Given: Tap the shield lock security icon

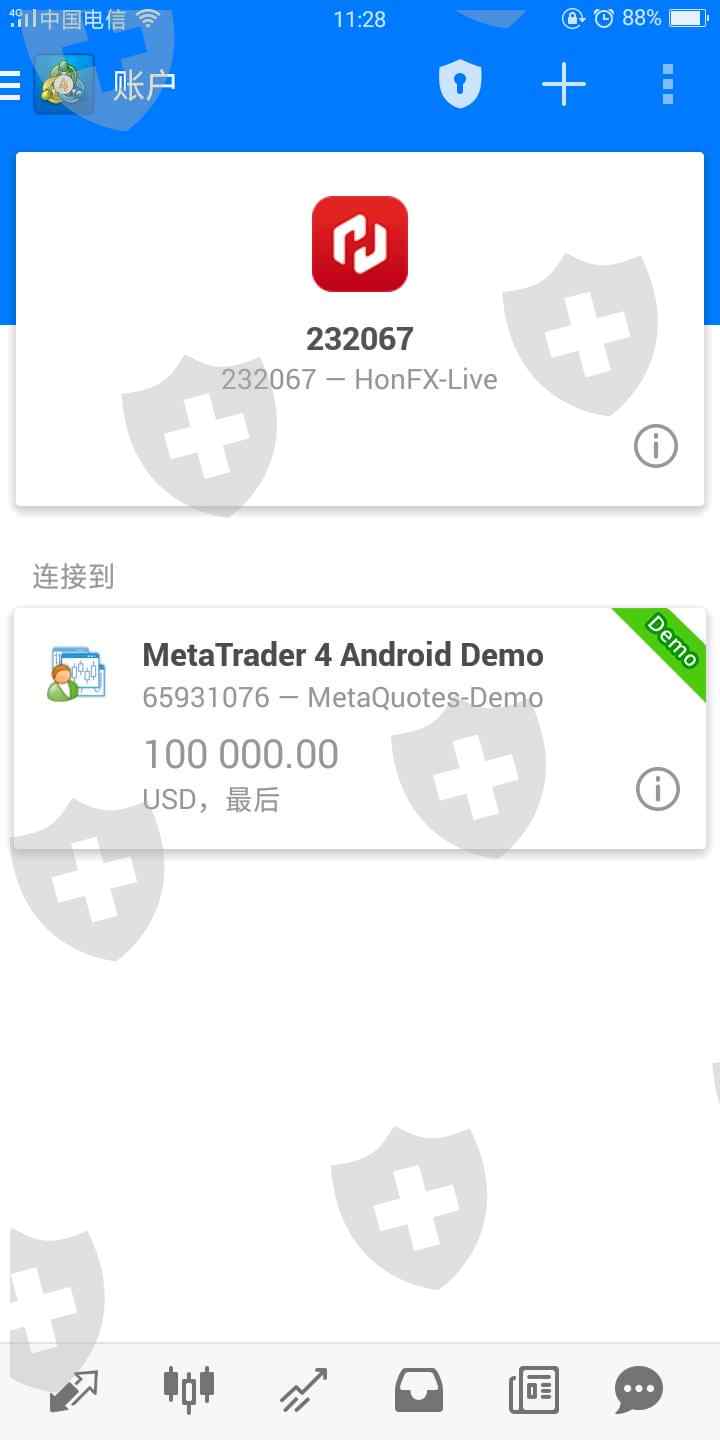Looking at the screenshot, I should pos(460,84).
